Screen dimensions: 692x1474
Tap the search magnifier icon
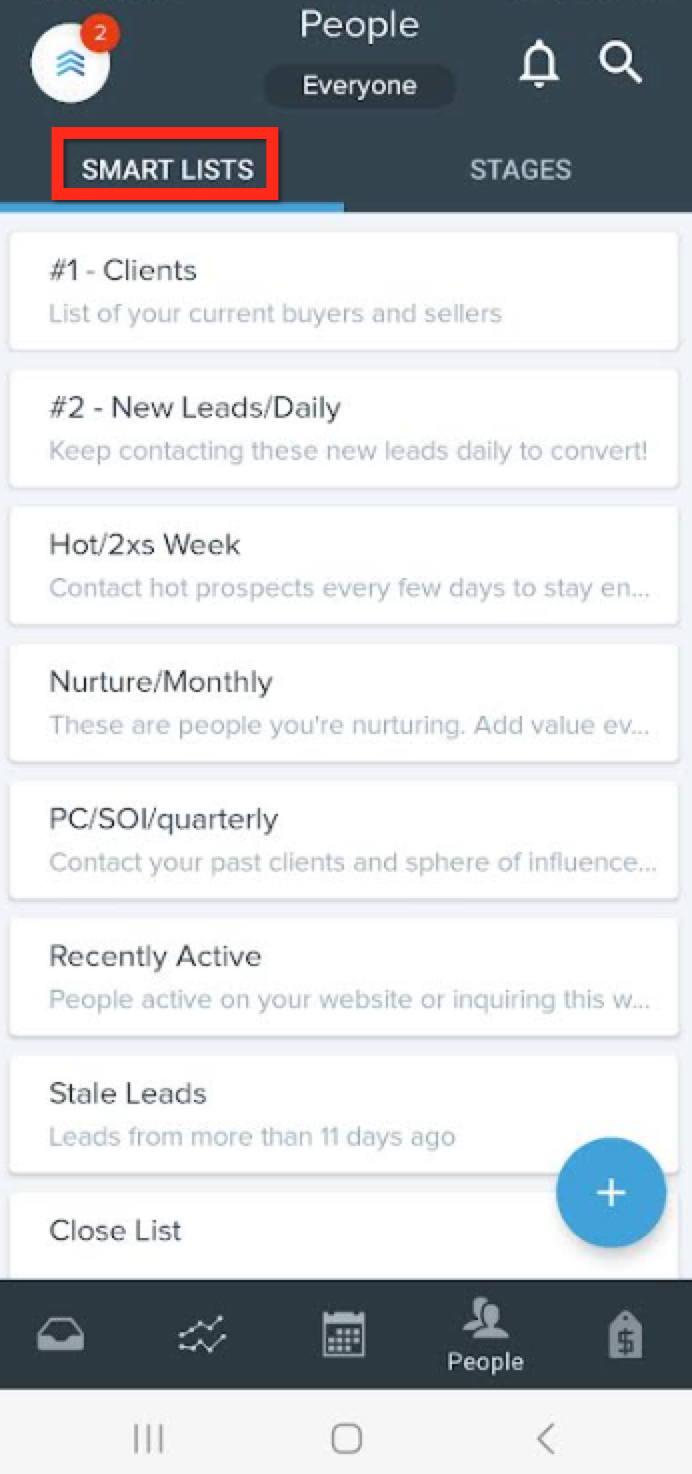(621, 62)
